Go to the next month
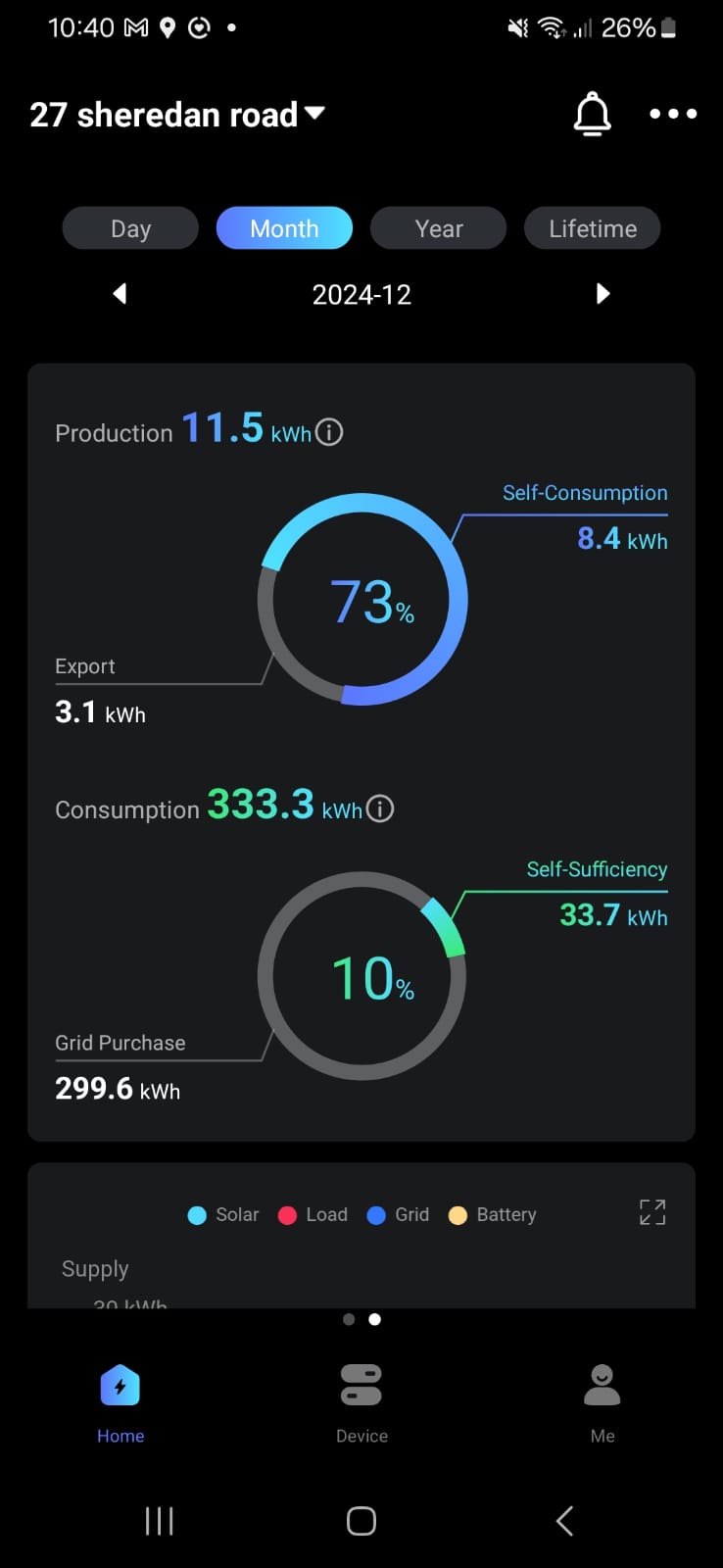 (x=602, y=294)
